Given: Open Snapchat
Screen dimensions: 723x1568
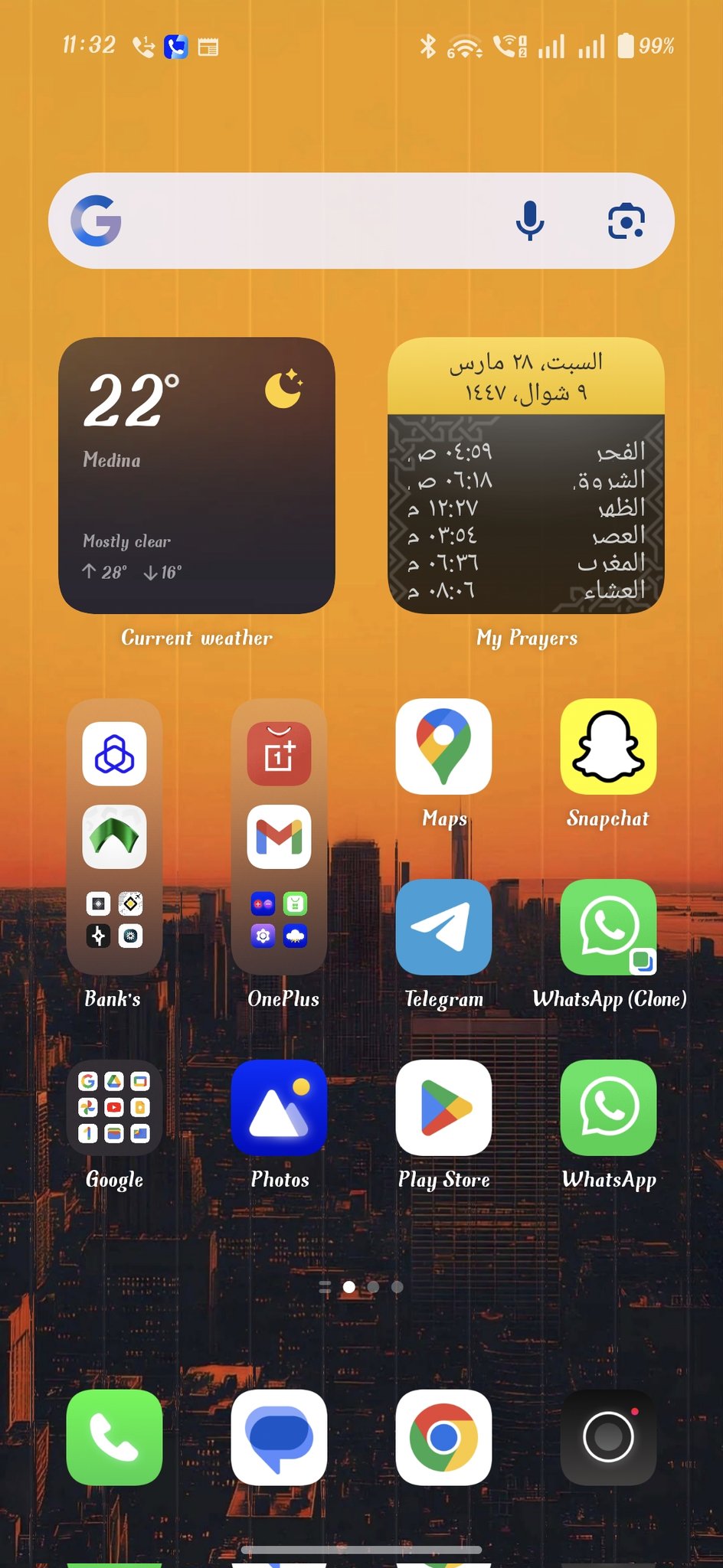Looking at the screenshot, I should (608, 746).
